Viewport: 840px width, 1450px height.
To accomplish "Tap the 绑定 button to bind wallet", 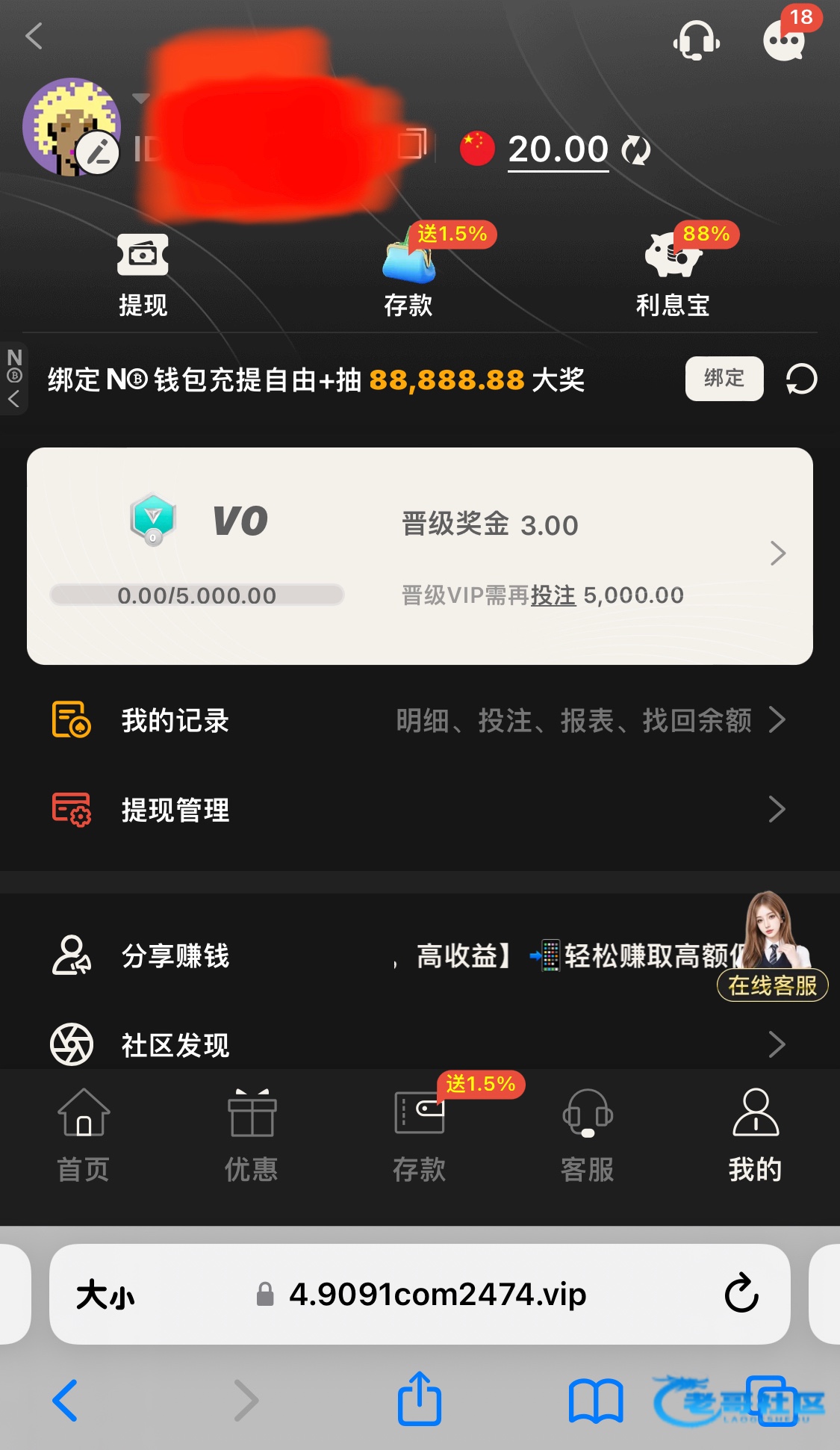I will [724, 379].
